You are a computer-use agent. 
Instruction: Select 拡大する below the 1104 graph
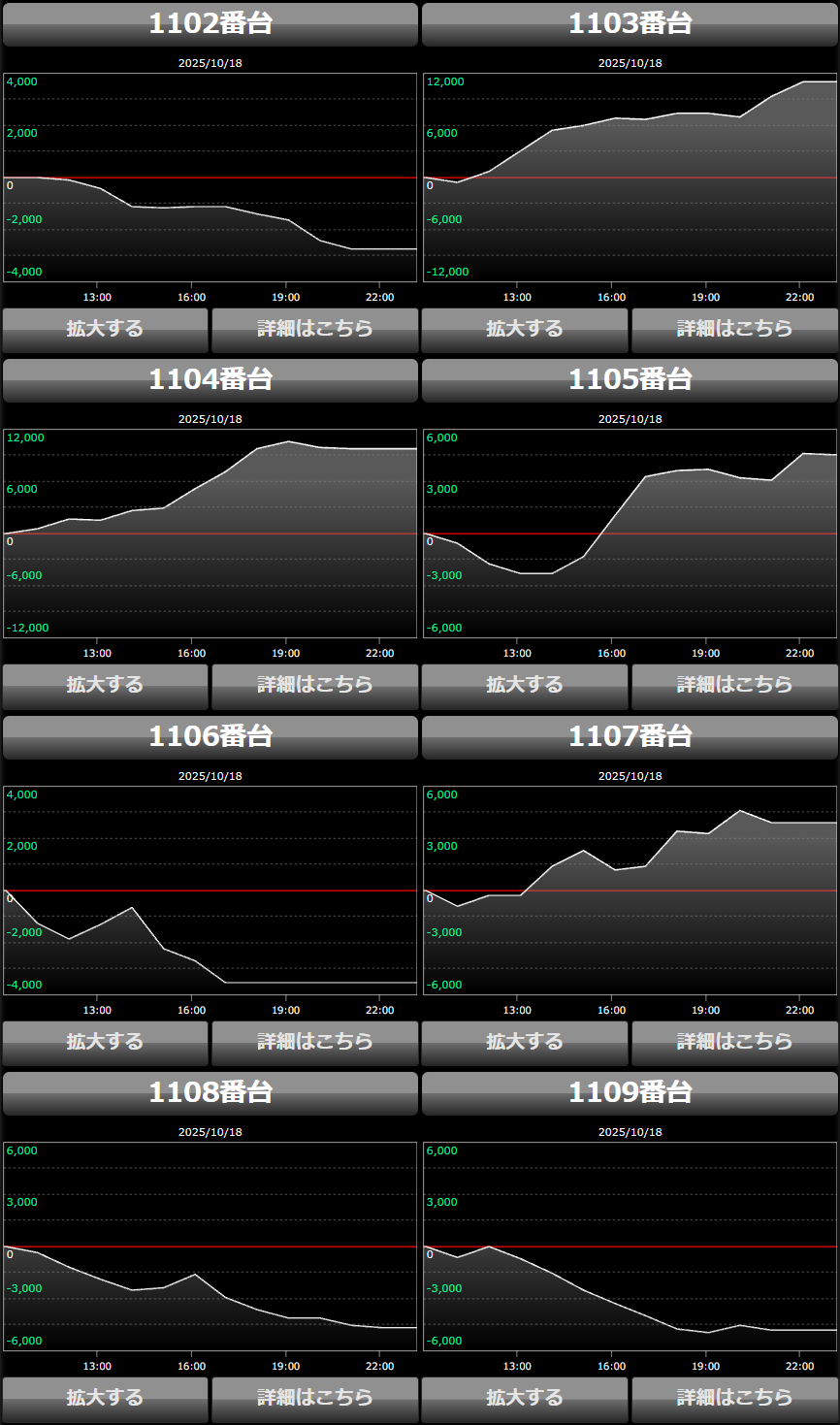pos(105,686)
